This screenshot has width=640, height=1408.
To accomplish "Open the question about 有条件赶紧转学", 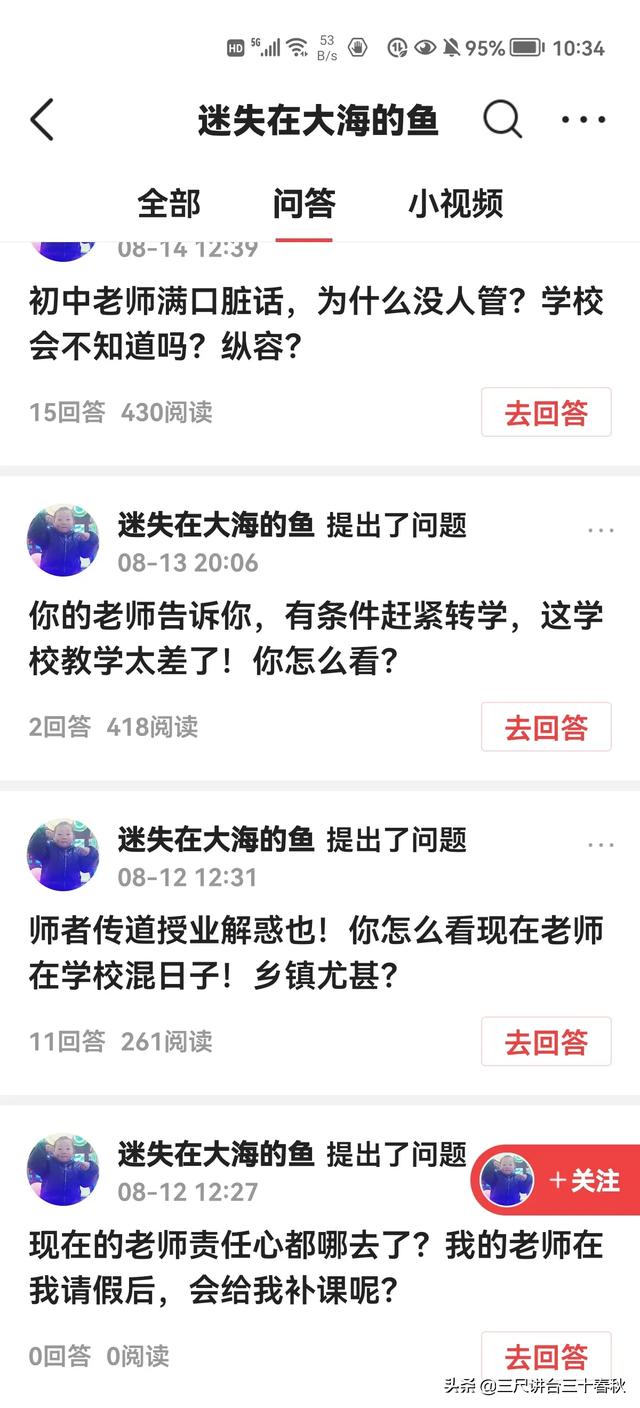I will [x=316, y=638].
